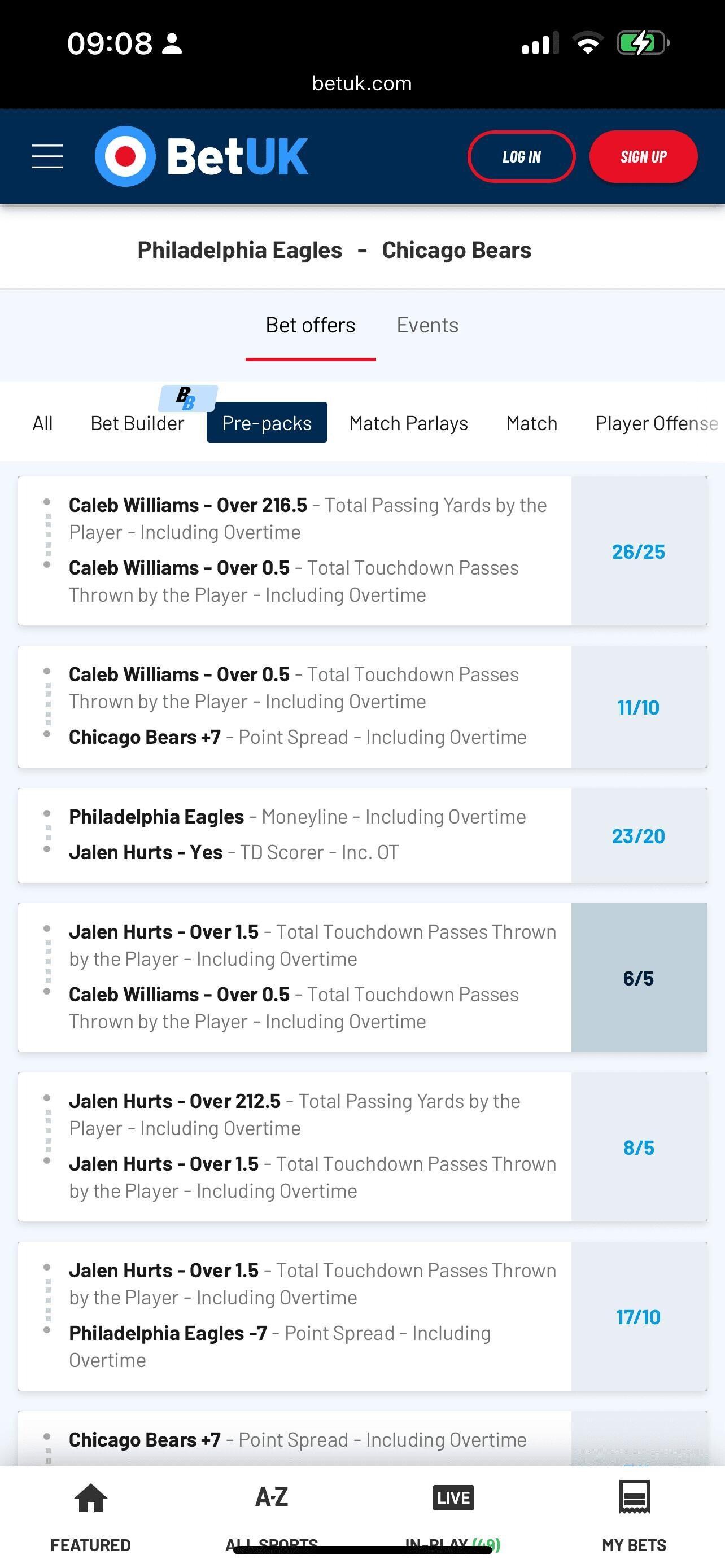This screenshot has width=725, height=1568.
Task: Open the Player Offense filter
Action: pos(656,423)
